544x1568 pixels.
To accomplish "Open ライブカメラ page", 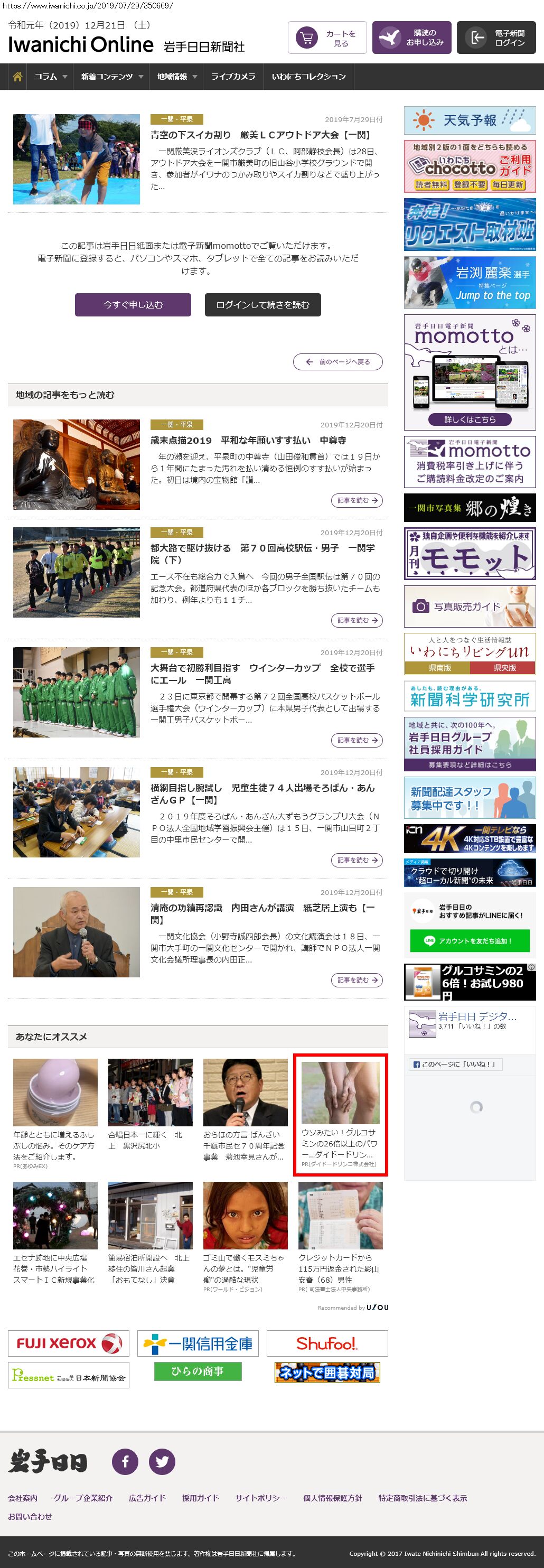I will tap(233, 77).
